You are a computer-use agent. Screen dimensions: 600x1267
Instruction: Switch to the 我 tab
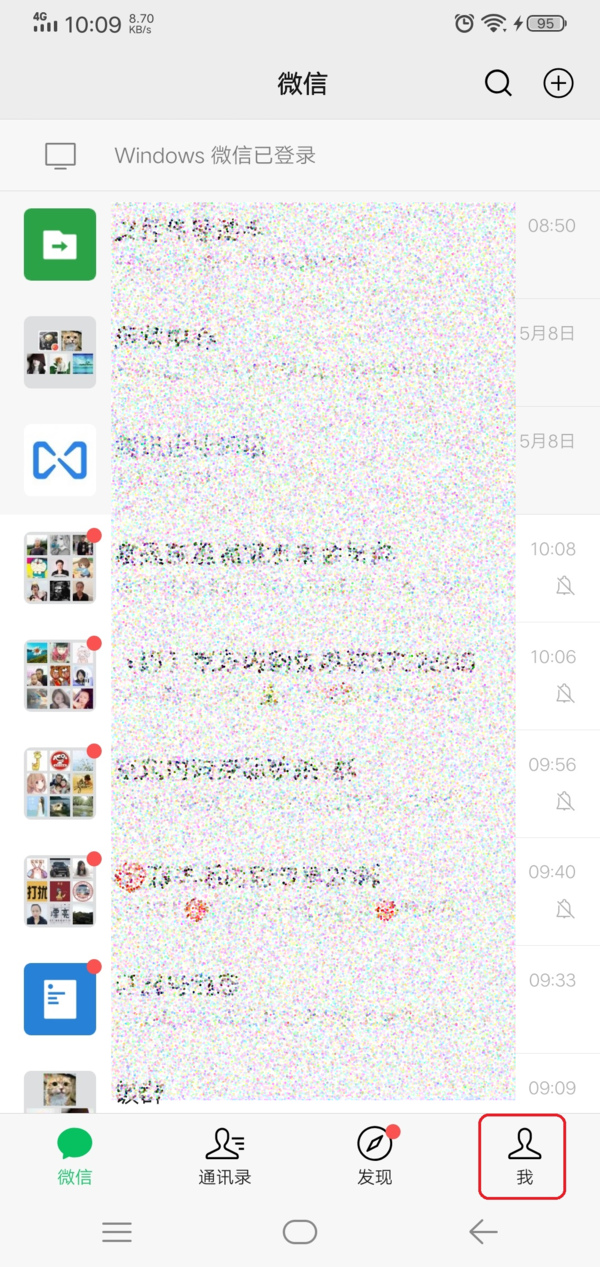pos(523,1156)
